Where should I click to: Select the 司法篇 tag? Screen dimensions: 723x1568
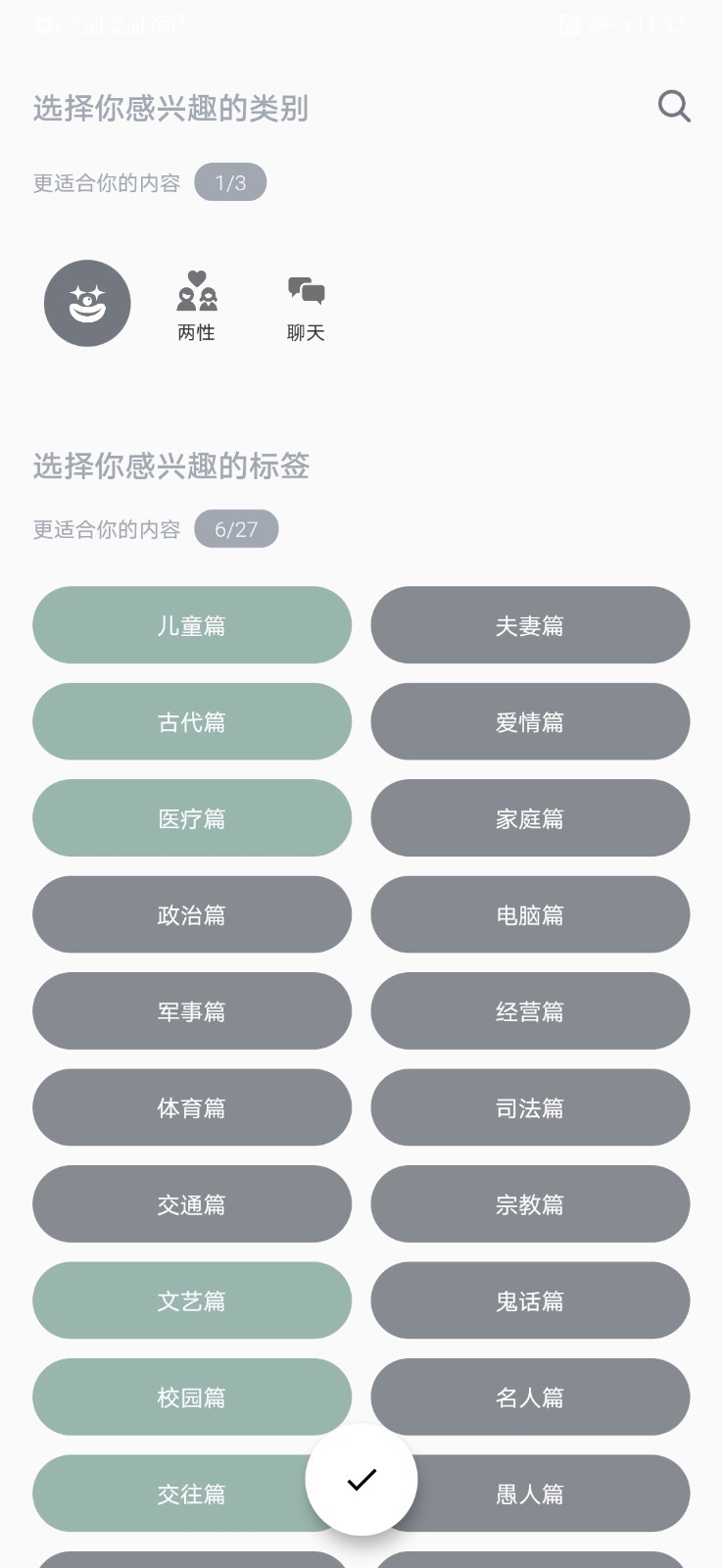point(530,1107)
